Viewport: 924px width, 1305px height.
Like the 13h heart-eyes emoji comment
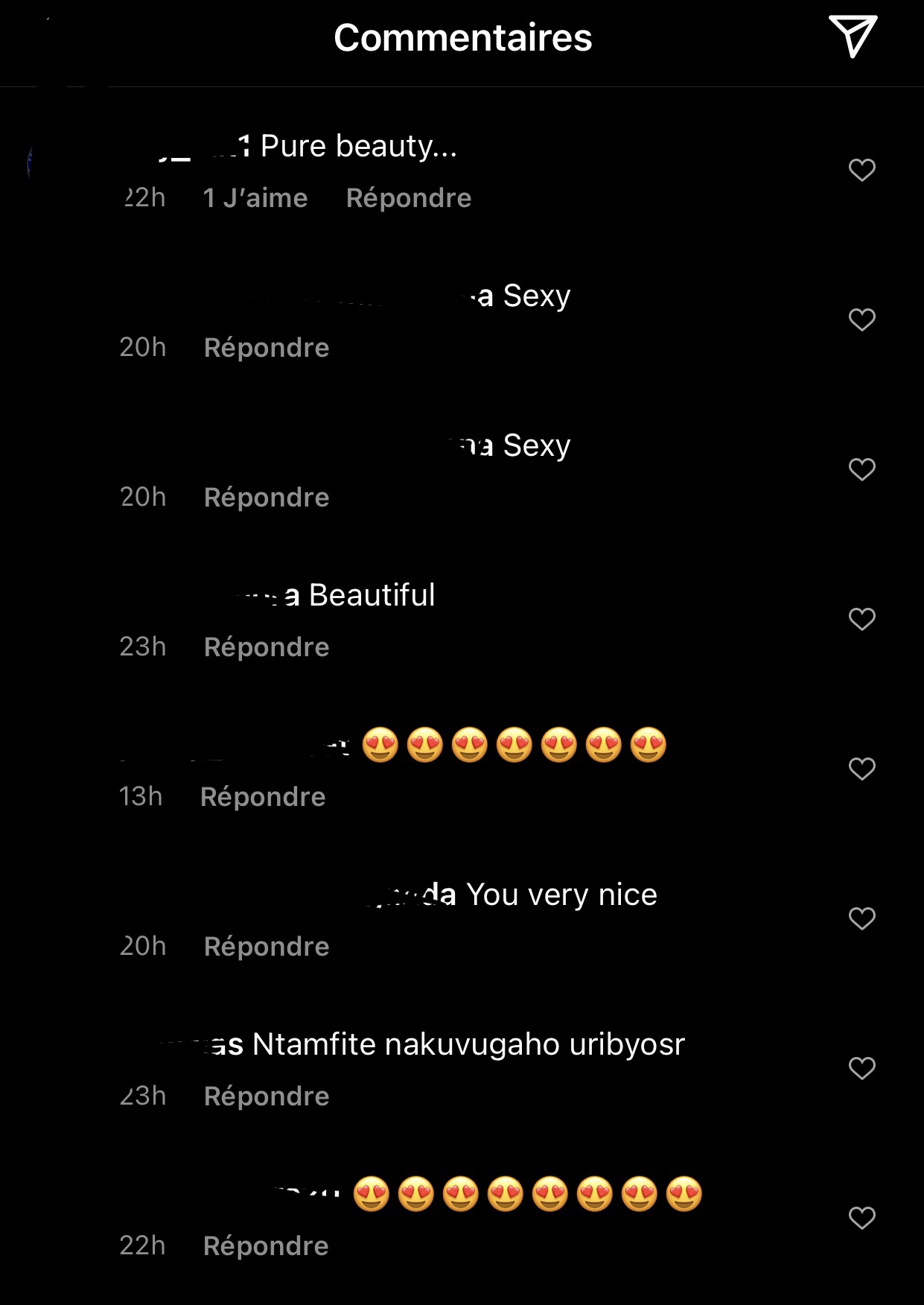(861, 769)
